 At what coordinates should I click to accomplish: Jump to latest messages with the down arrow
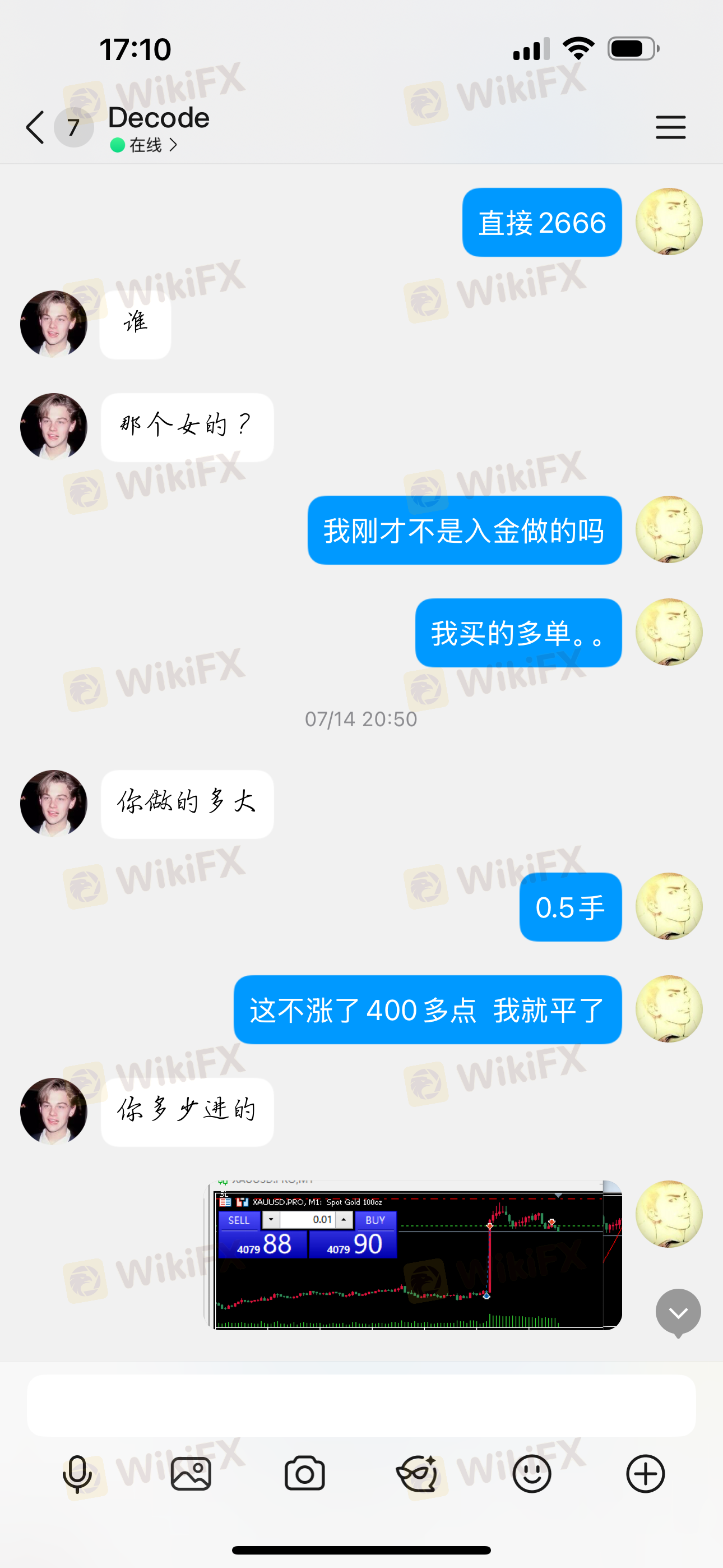[x=678, y=1313]
